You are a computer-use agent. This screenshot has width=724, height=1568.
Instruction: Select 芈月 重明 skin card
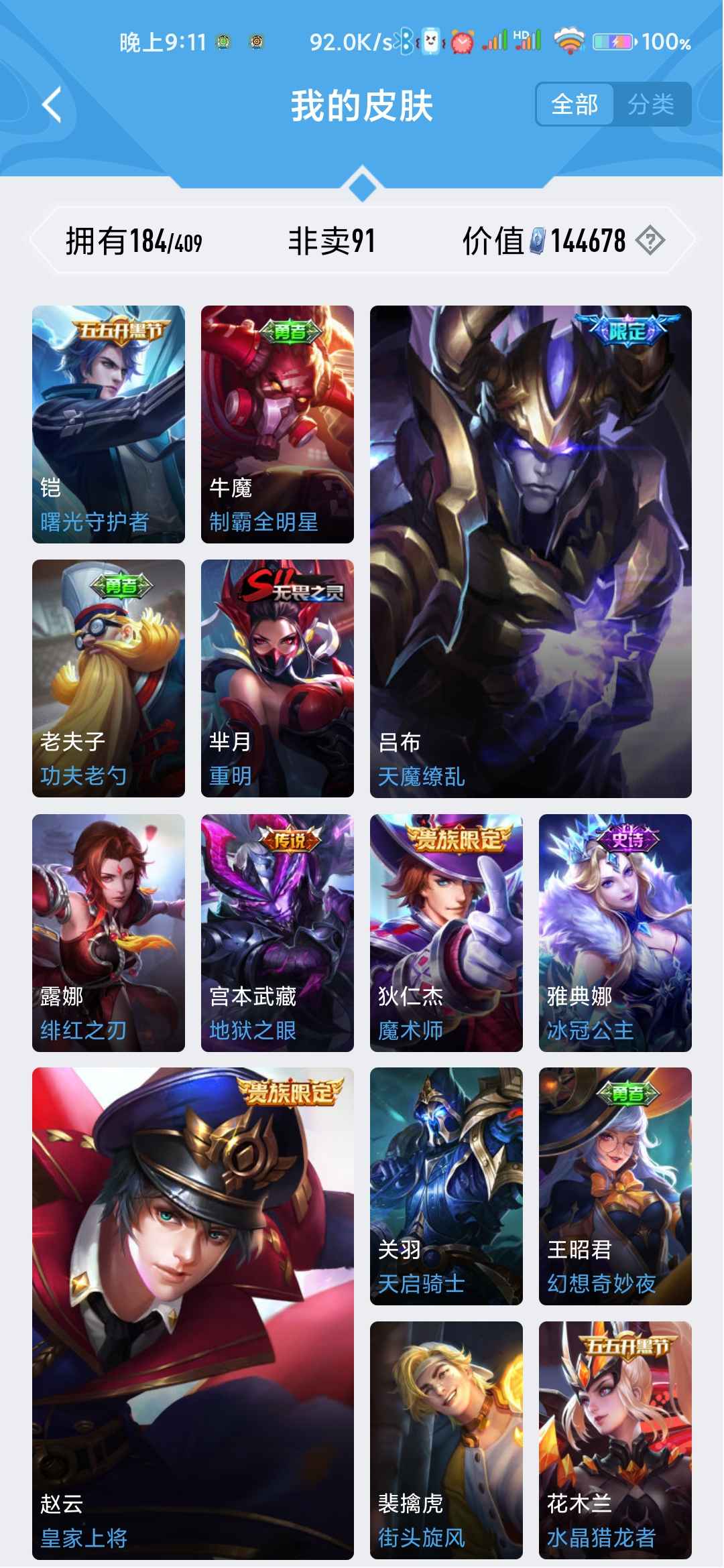pyautogui.click(x=278, y=678)
